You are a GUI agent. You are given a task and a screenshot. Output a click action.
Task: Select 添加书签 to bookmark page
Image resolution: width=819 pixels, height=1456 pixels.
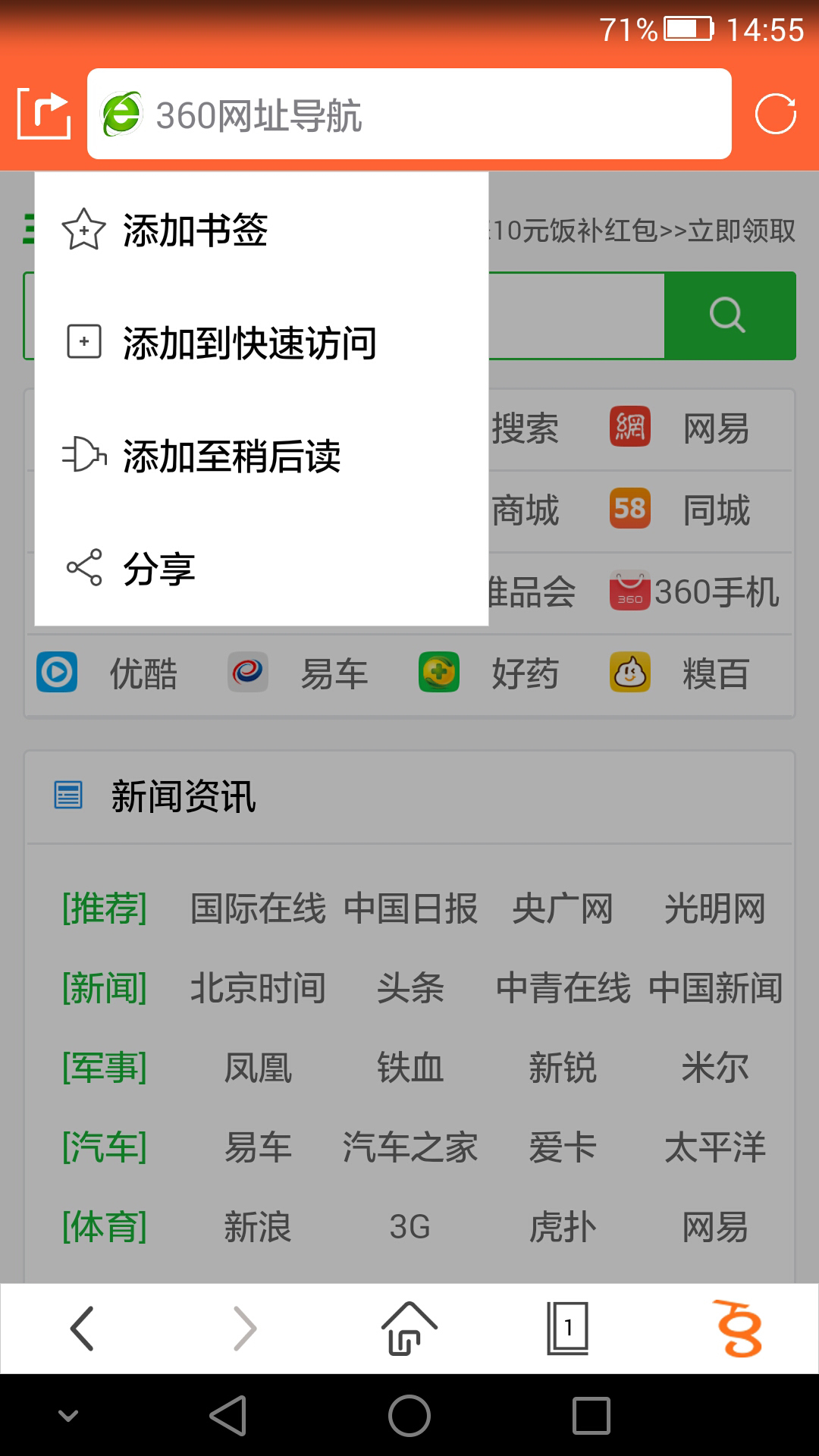pos(194,230)
